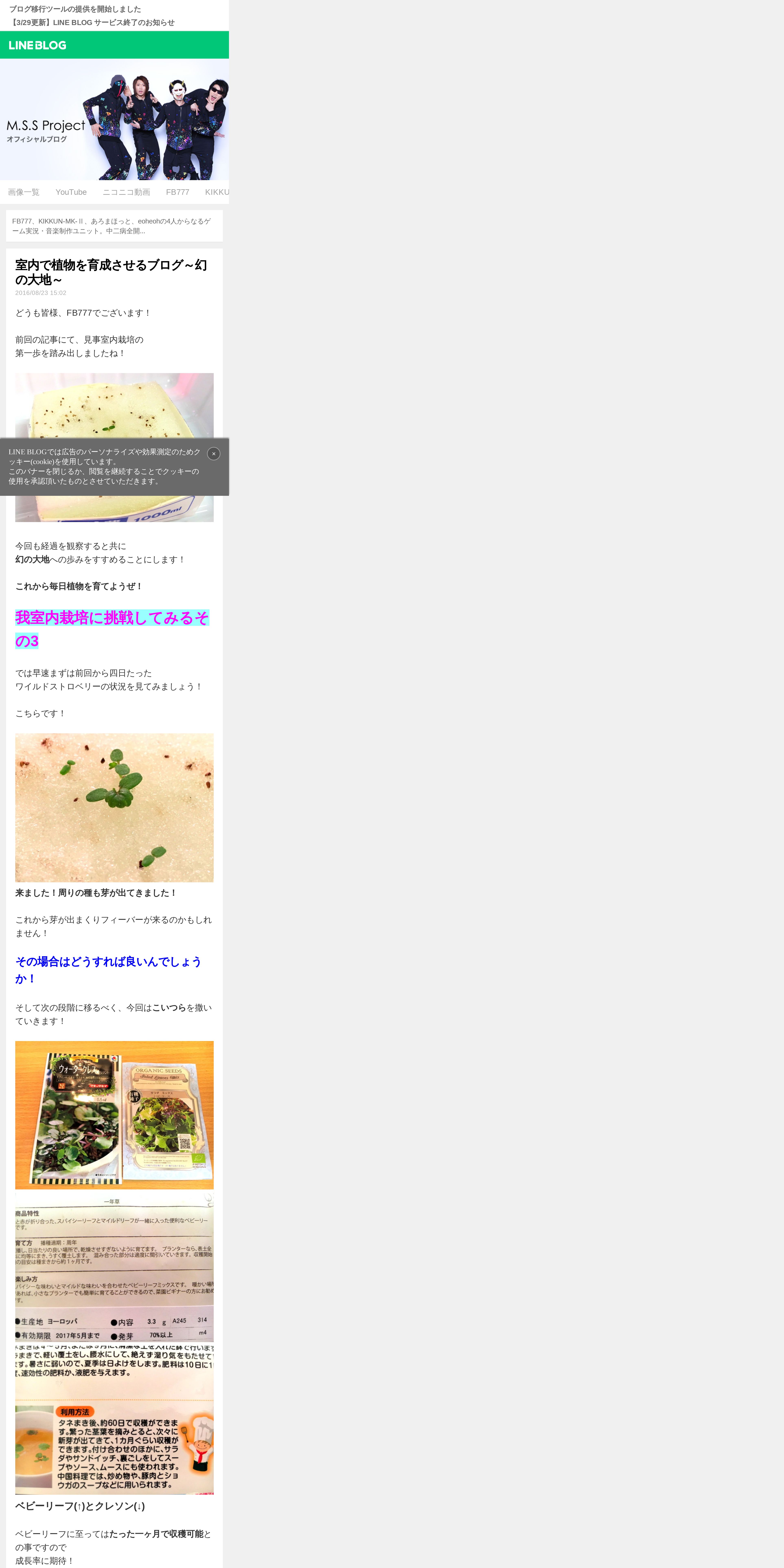Open the YouTube tab

(x=71, y=192)
